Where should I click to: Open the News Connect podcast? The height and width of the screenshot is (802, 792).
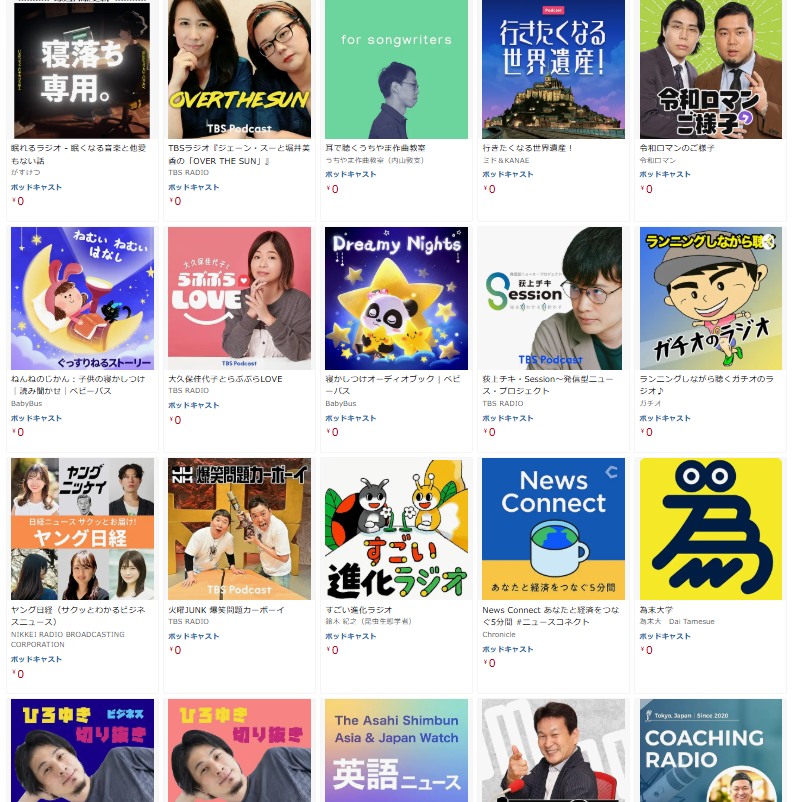(x=553, y=529)
